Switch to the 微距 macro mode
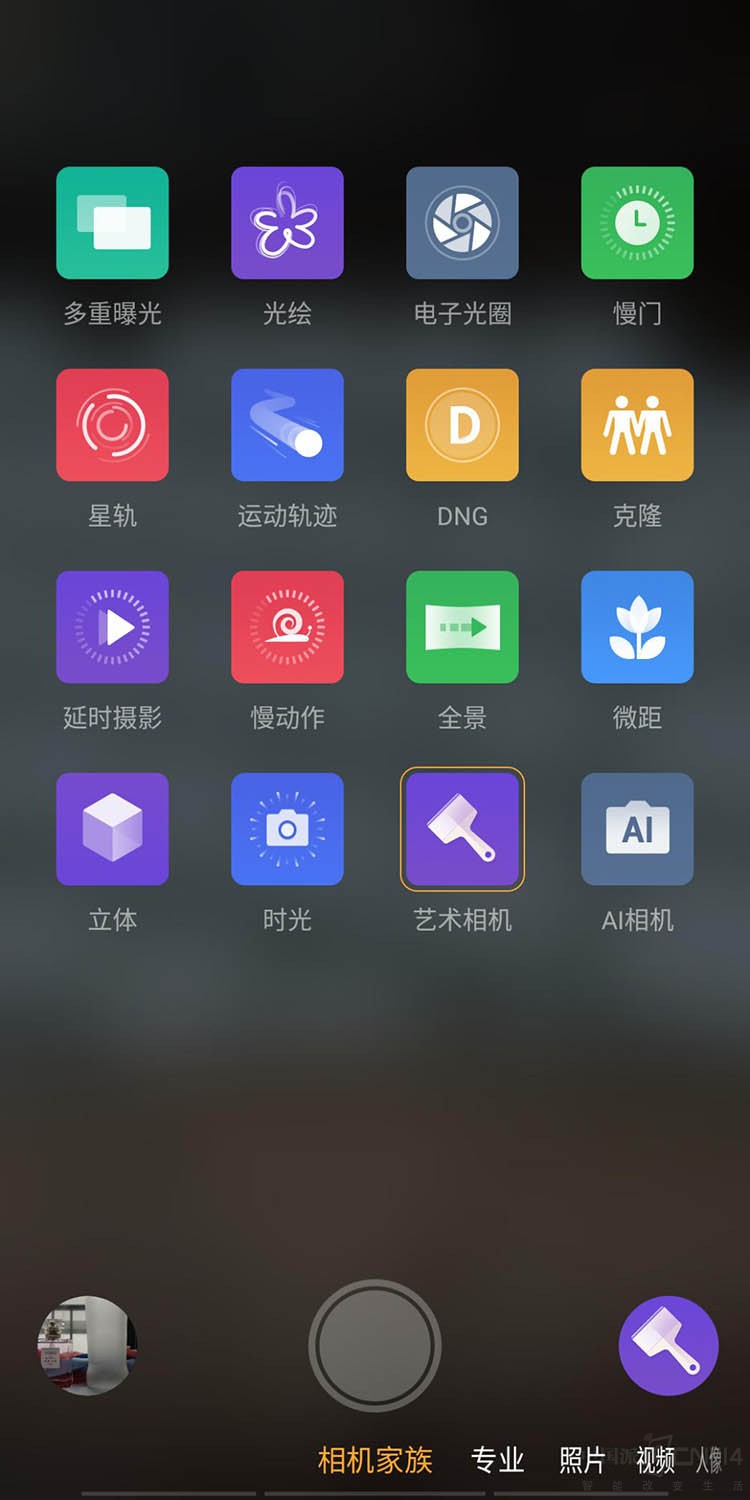This screenshot has height=1500, width=750. [637, 627]
